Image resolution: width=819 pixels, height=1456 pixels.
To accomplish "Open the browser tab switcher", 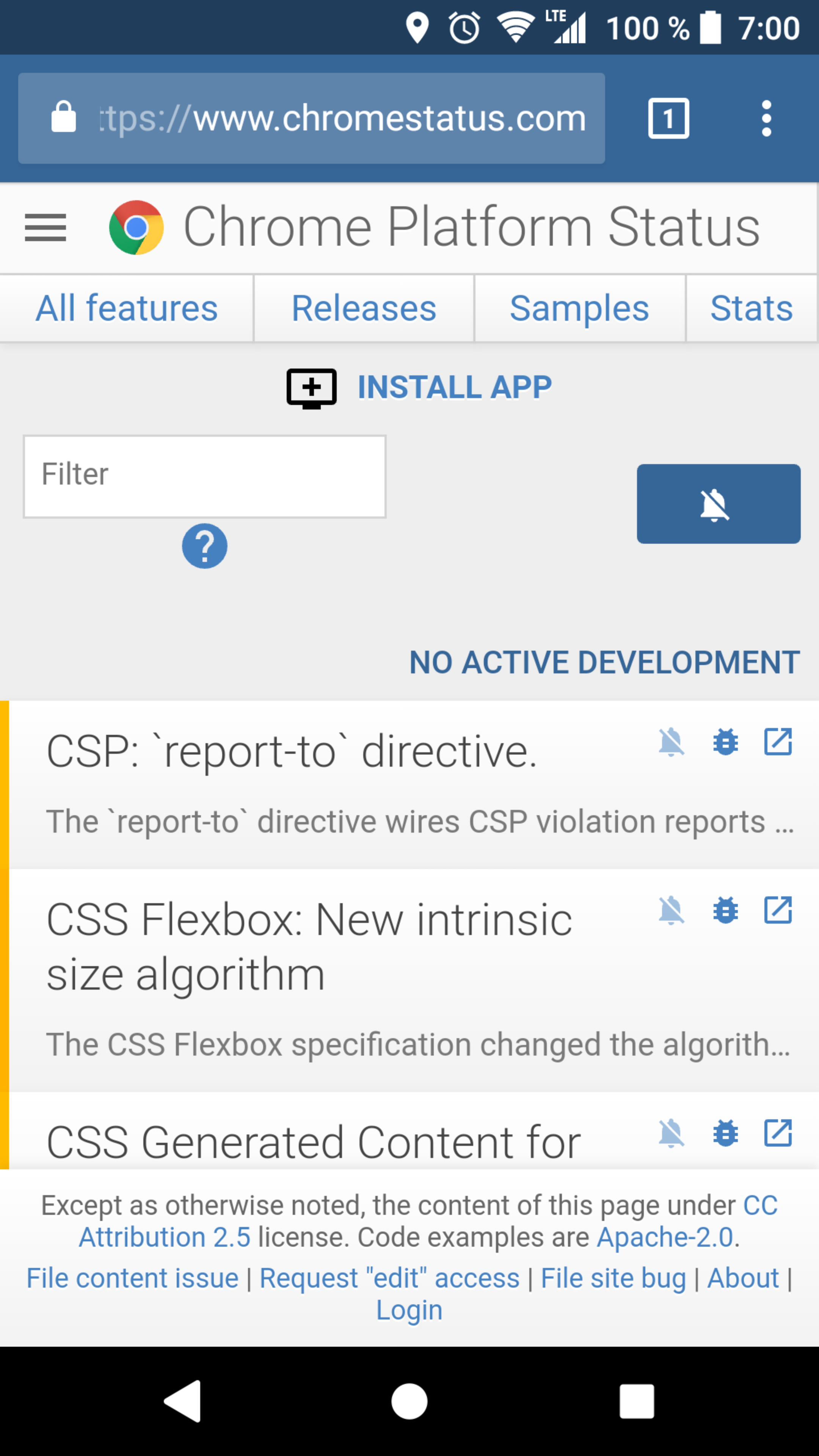I will pyautogui.click(x=669, y=117).
